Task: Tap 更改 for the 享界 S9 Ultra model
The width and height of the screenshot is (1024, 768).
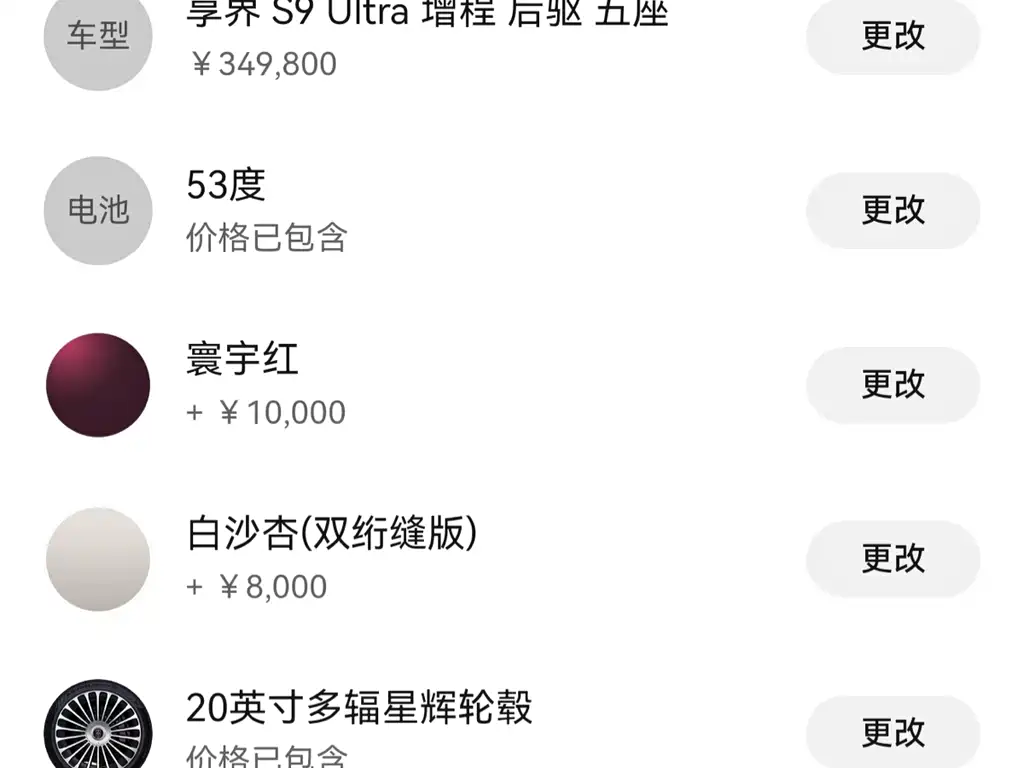Action: (892, 36)
